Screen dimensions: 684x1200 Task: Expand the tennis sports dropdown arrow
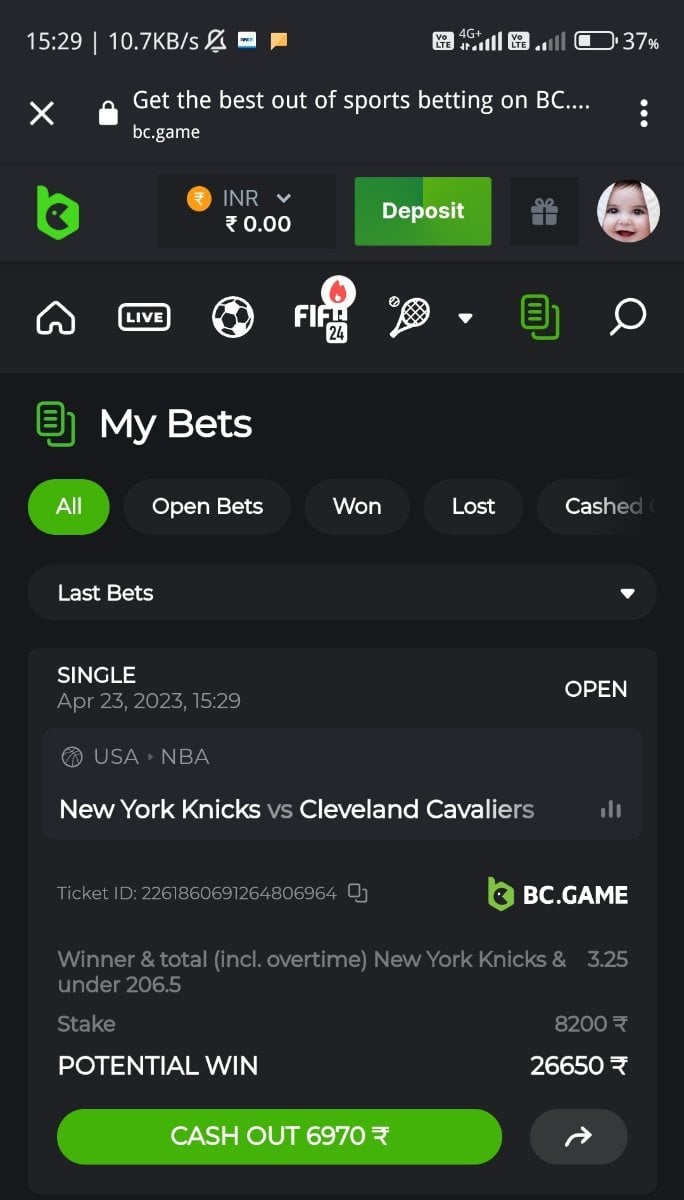(465, 319)
